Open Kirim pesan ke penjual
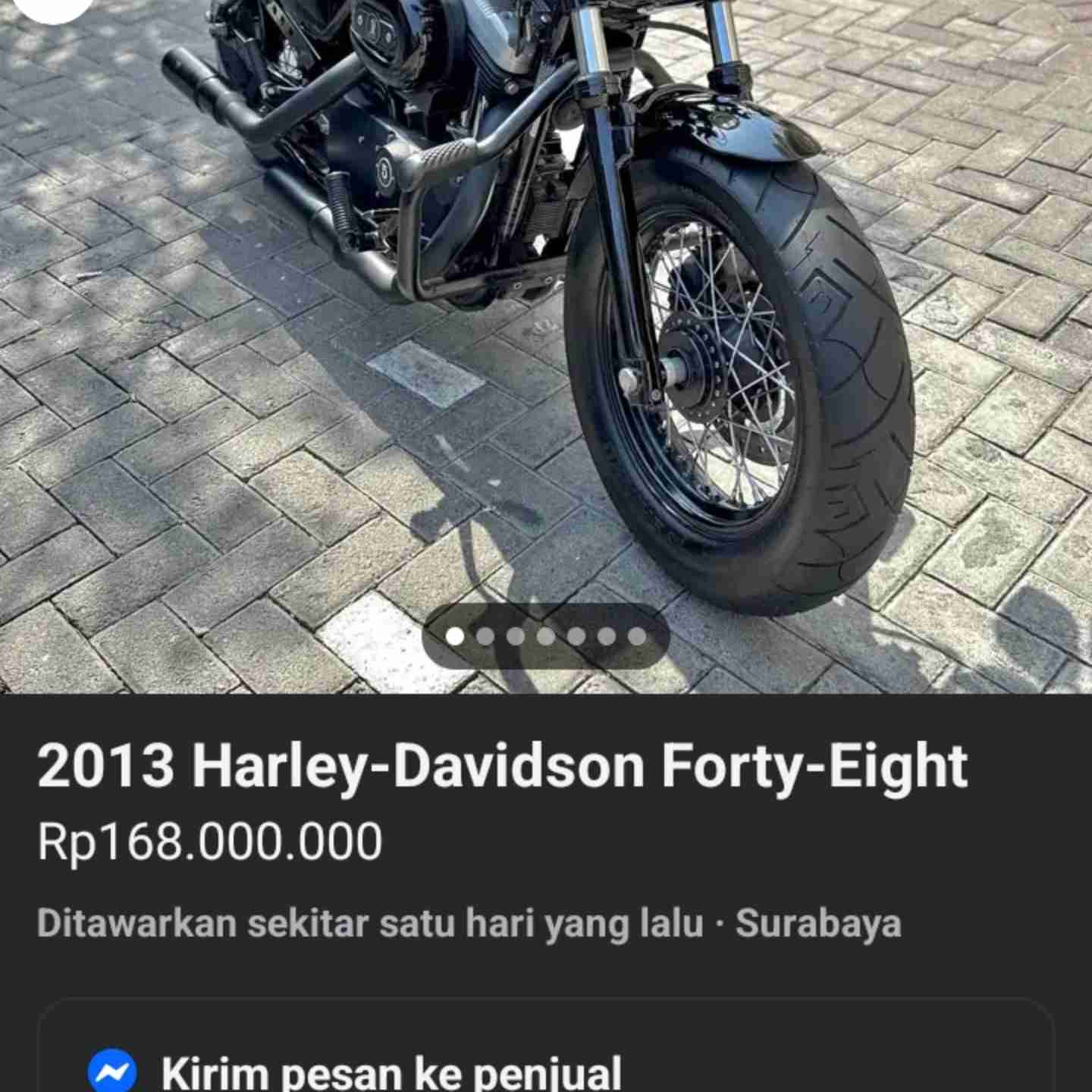1092x1092 pixels. click(391, 1071)
